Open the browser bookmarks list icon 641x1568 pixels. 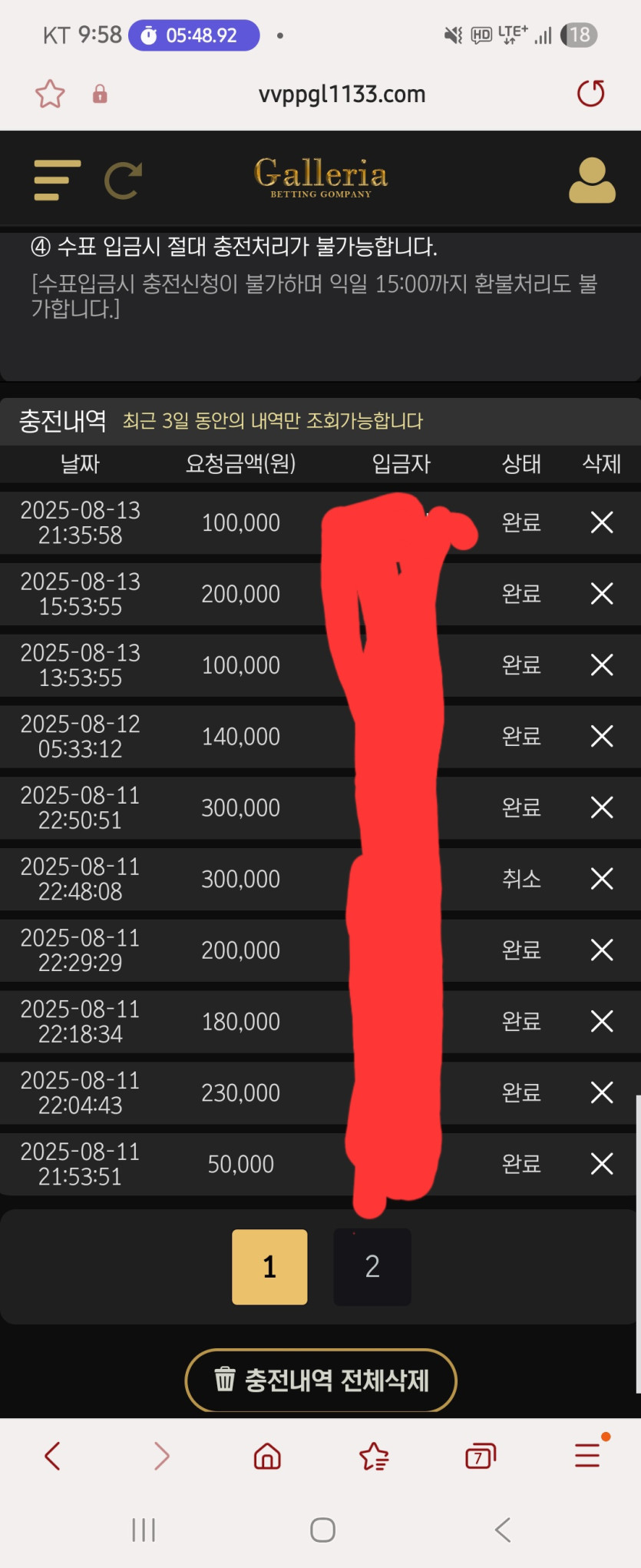(374, 1456)
